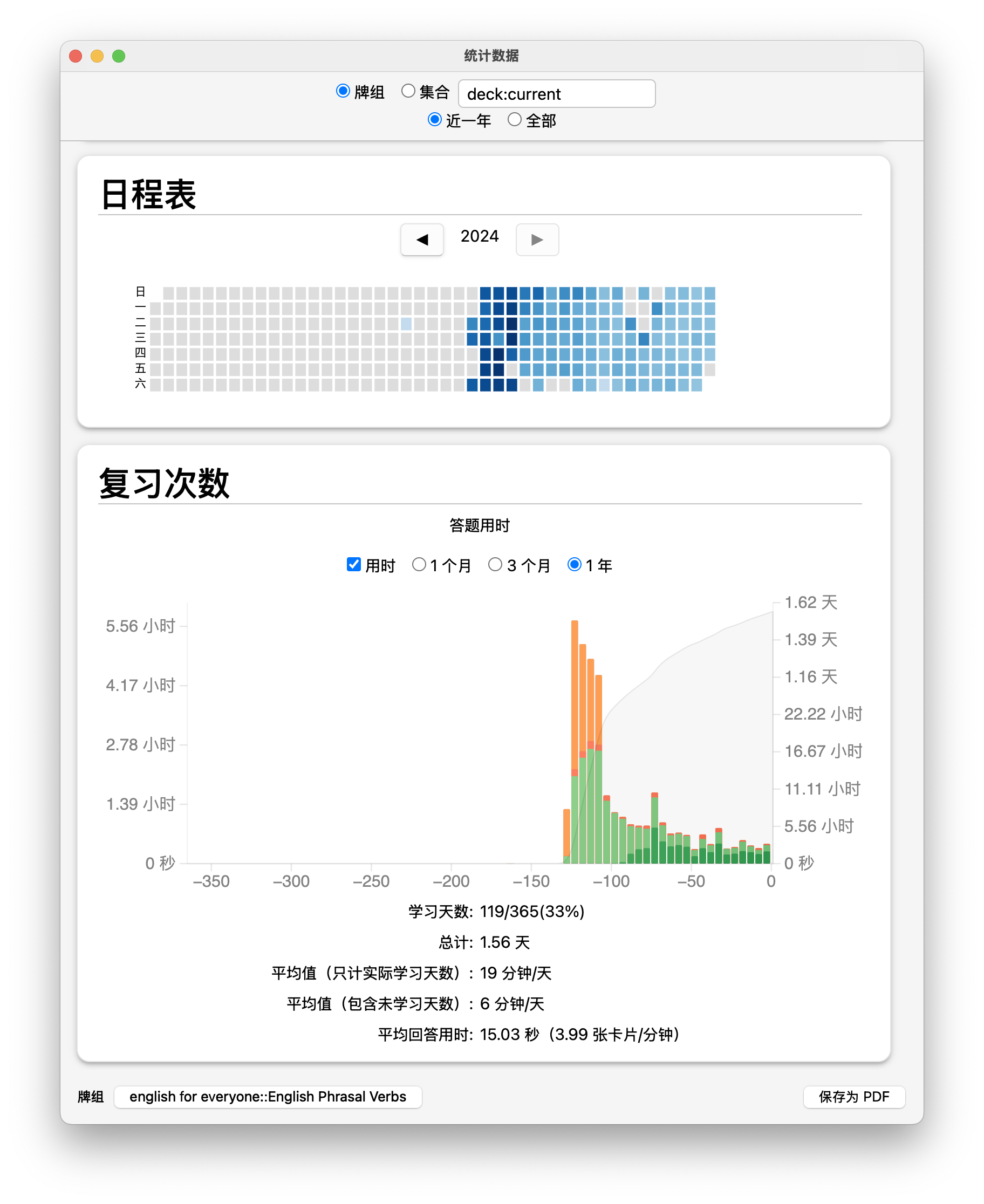Viewport: 984px width, 1204px height.
Task: Focus the deck:current search field
Action: tap(556, 93)
